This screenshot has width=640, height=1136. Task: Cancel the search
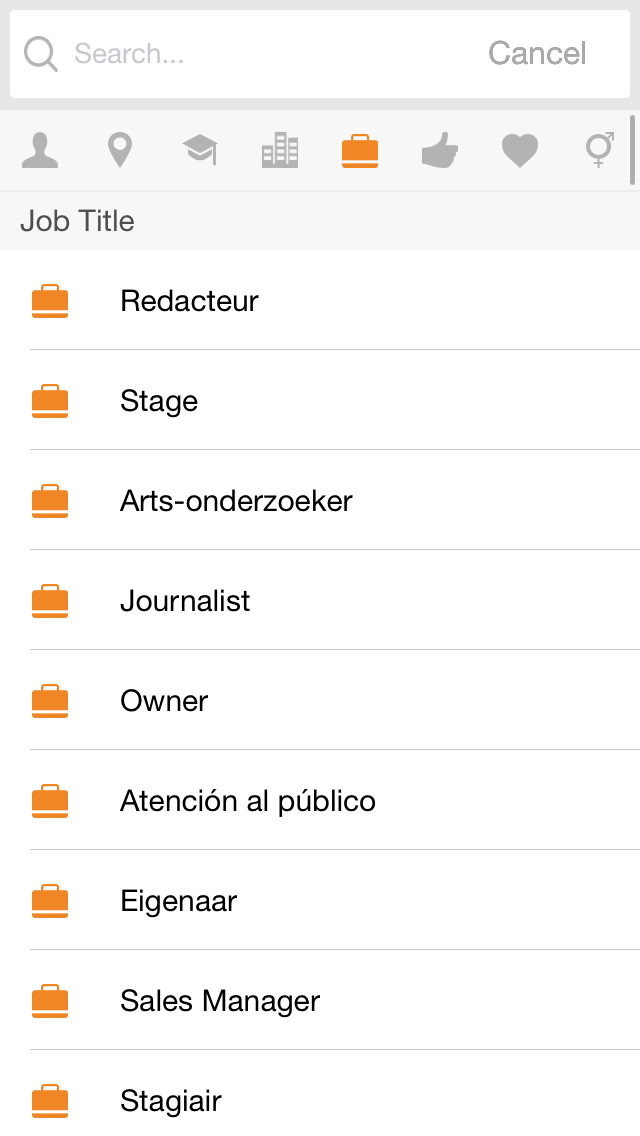pyautogui.click(x=536, y=54)
